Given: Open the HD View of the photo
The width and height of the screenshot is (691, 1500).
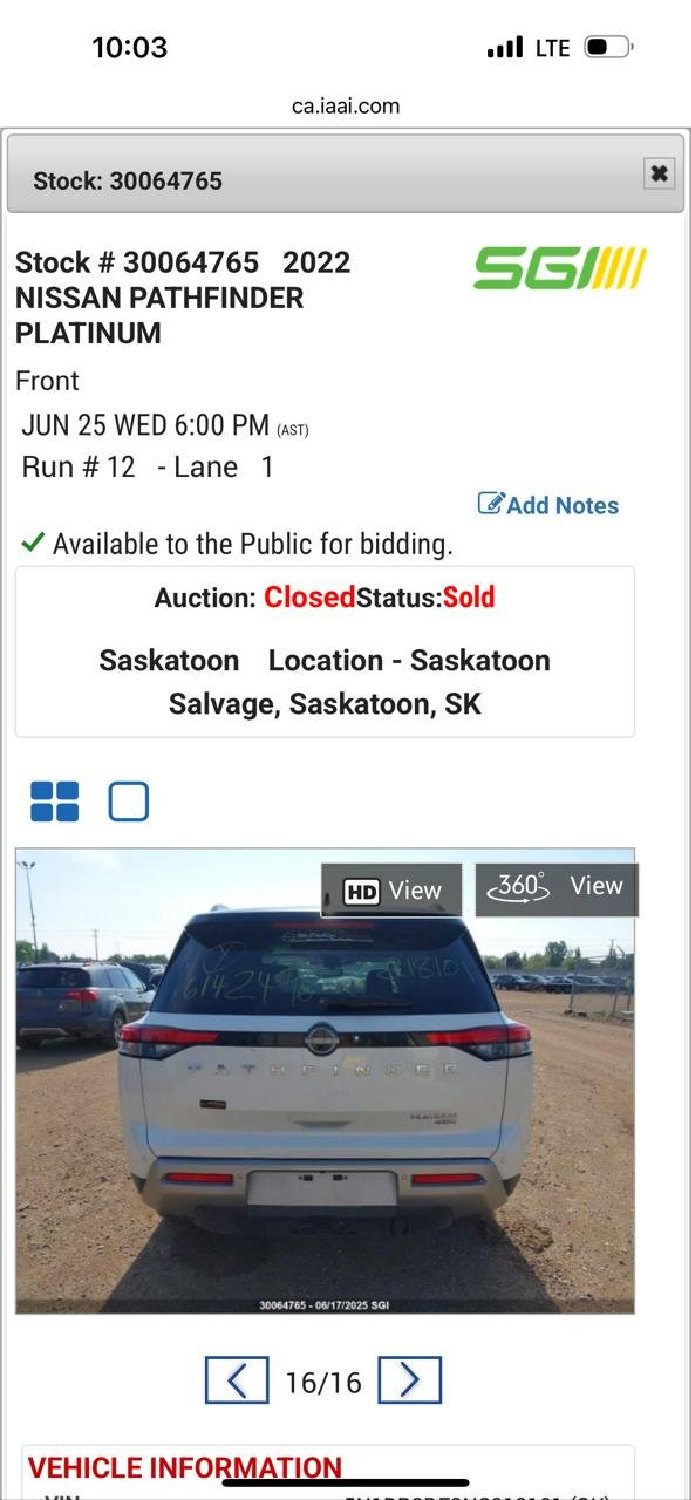Looking at the screenshot, I should [392, 890].
